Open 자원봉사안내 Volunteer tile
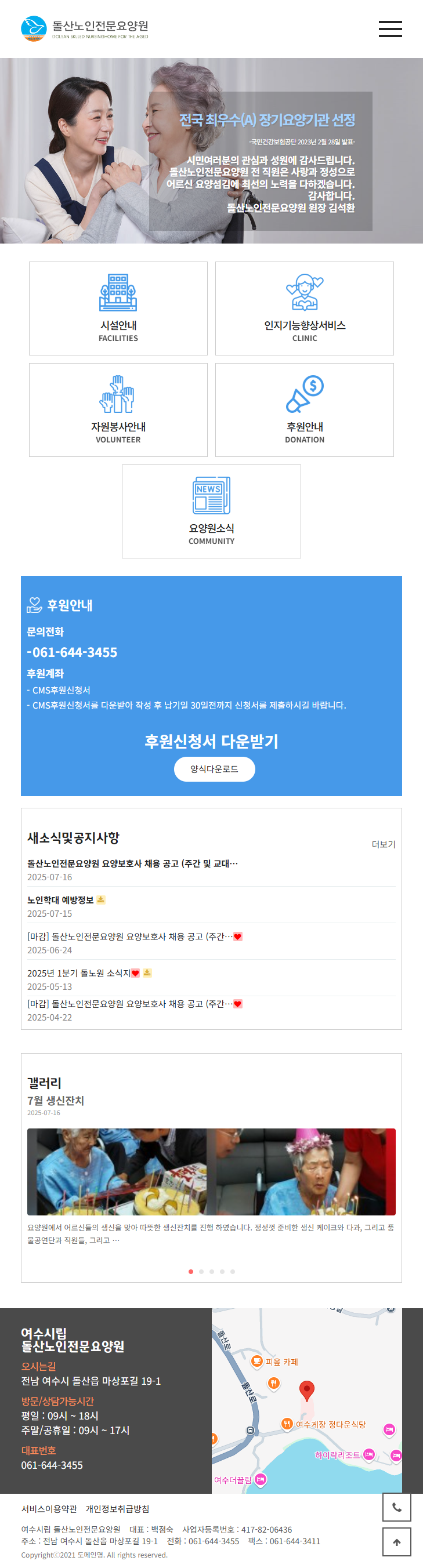The image size is (423, 1568). [118, 409]
